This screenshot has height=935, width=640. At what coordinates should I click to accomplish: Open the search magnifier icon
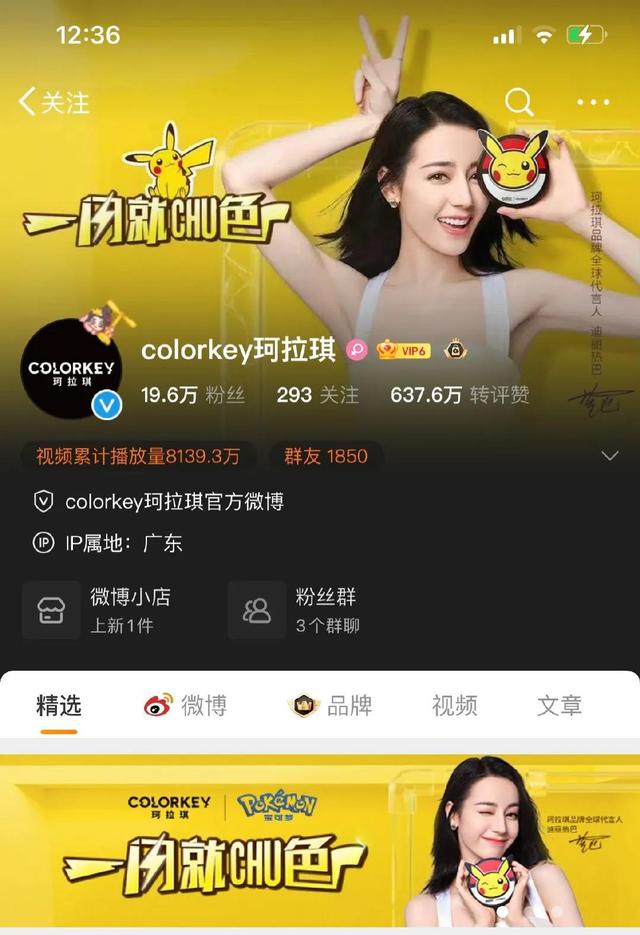(519, 102)
